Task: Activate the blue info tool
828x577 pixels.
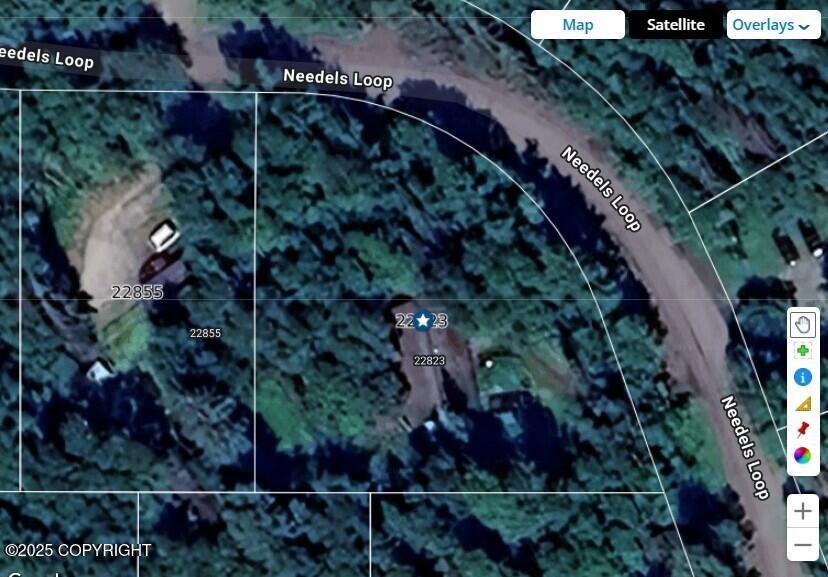Action: [802, 377]
